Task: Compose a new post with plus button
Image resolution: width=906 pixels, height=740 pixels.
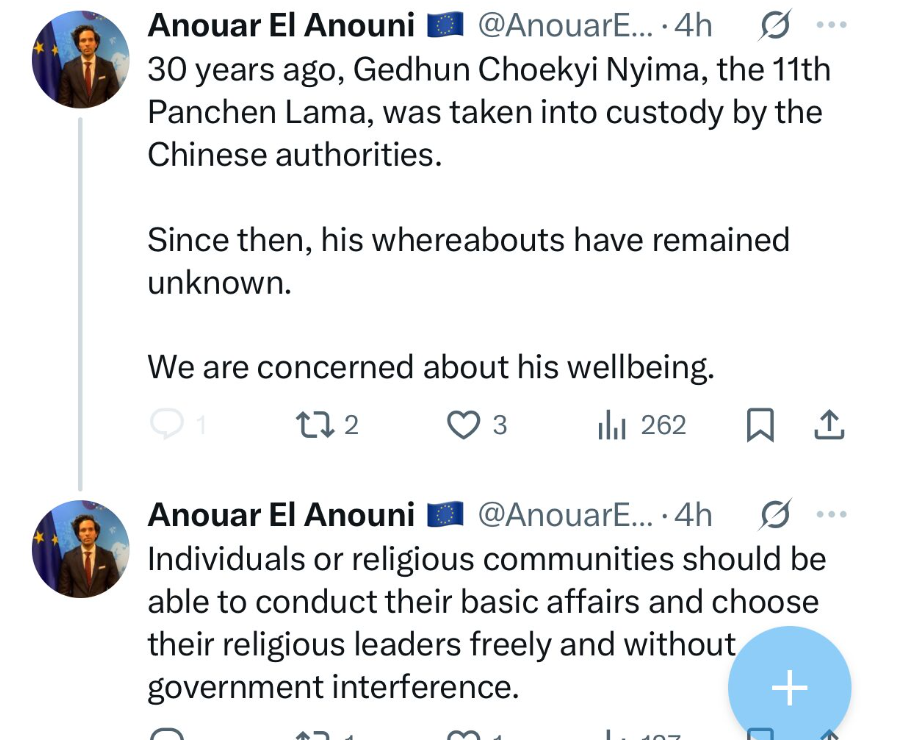Action: click(x=789, y=687)
